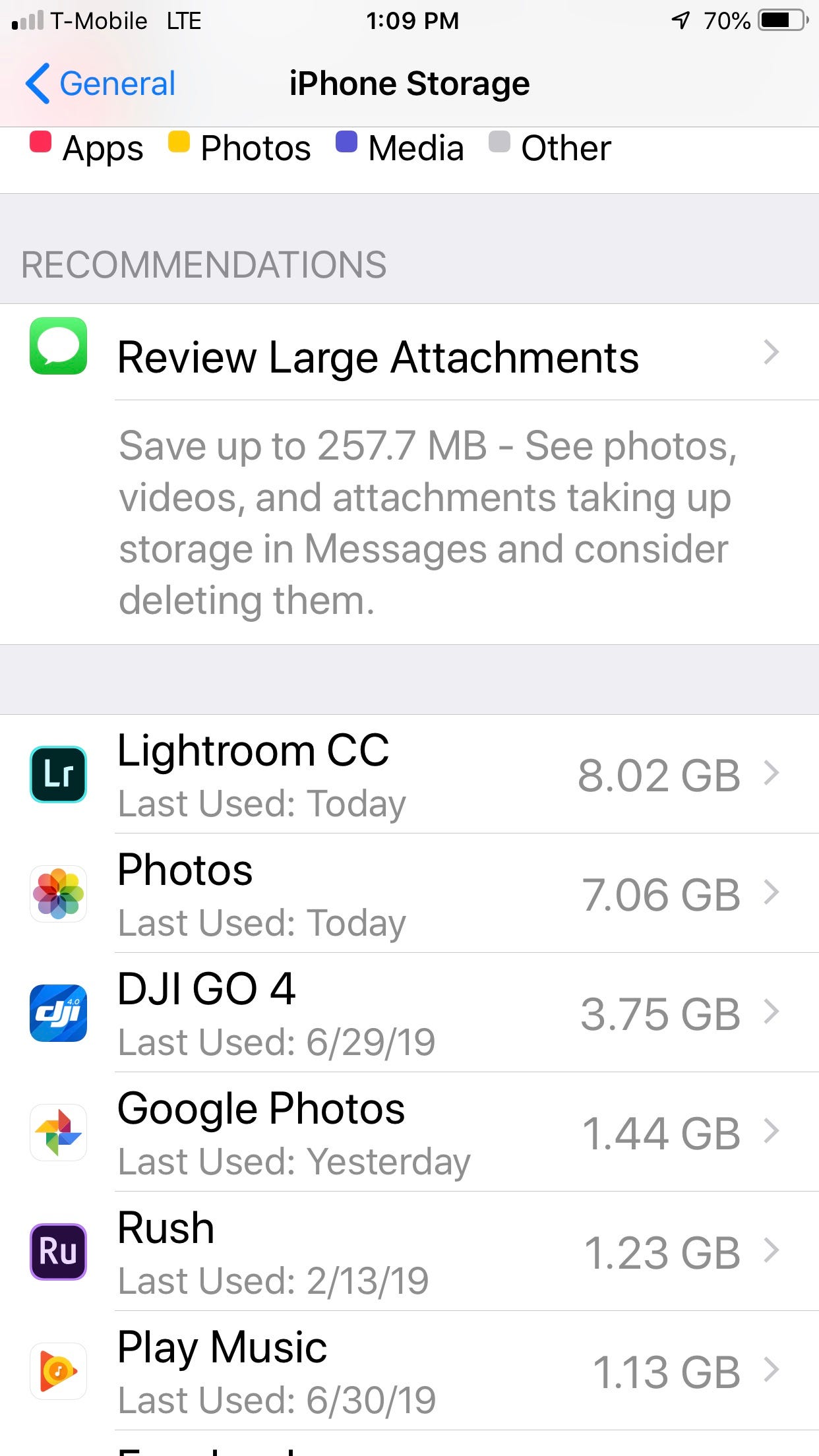The image size is (819, 1456).
Task: Open Photos app storage details
Action: (x=409, y=894)
